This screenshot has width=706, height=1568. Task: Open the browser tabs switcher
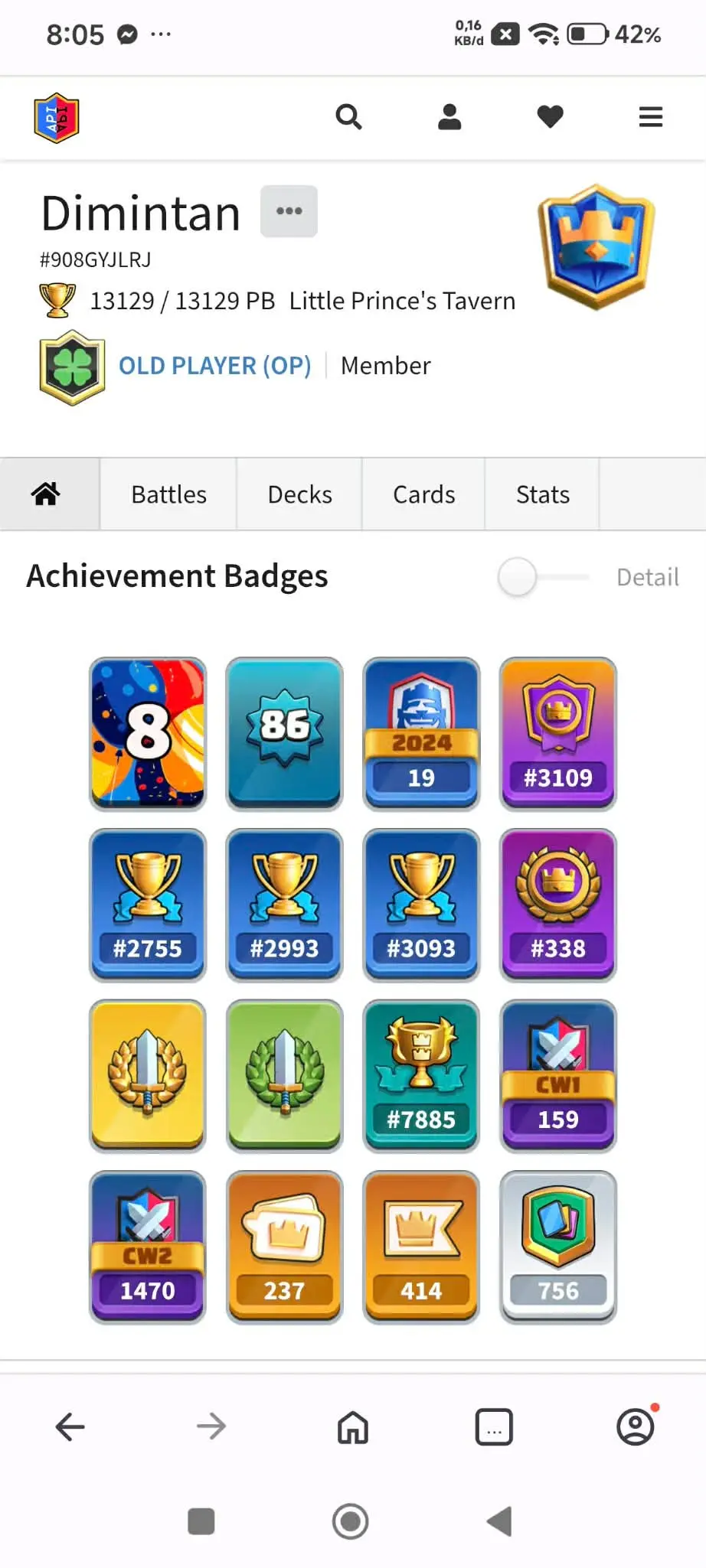[x=494, y=1426]
